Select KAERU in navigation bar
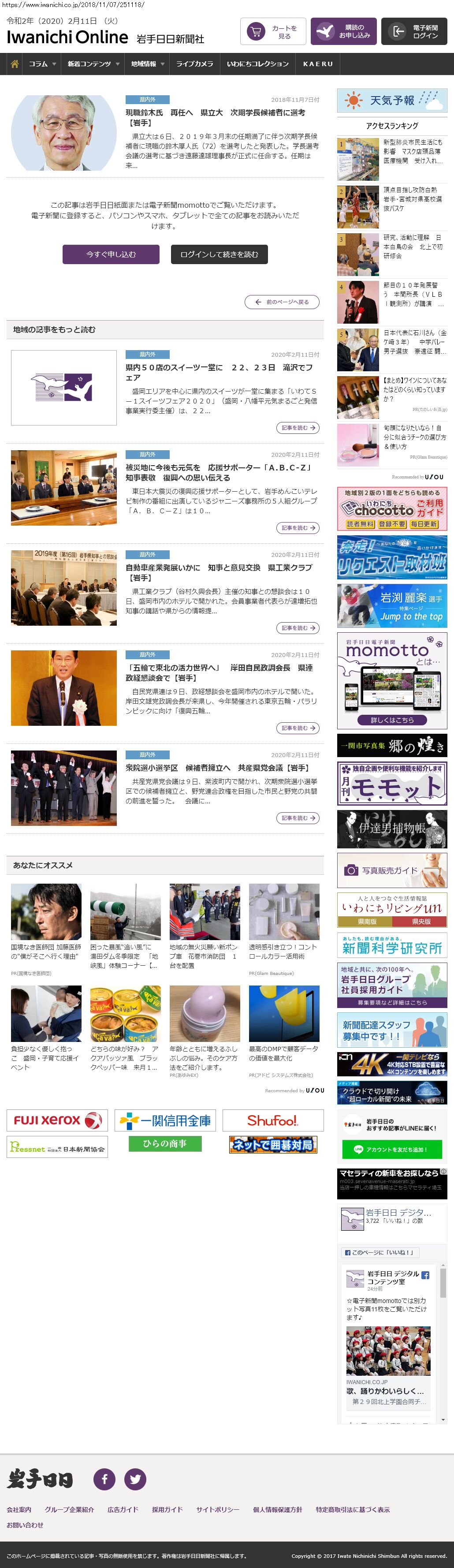This screenshot has width=454, height=1568. (318, 64)
